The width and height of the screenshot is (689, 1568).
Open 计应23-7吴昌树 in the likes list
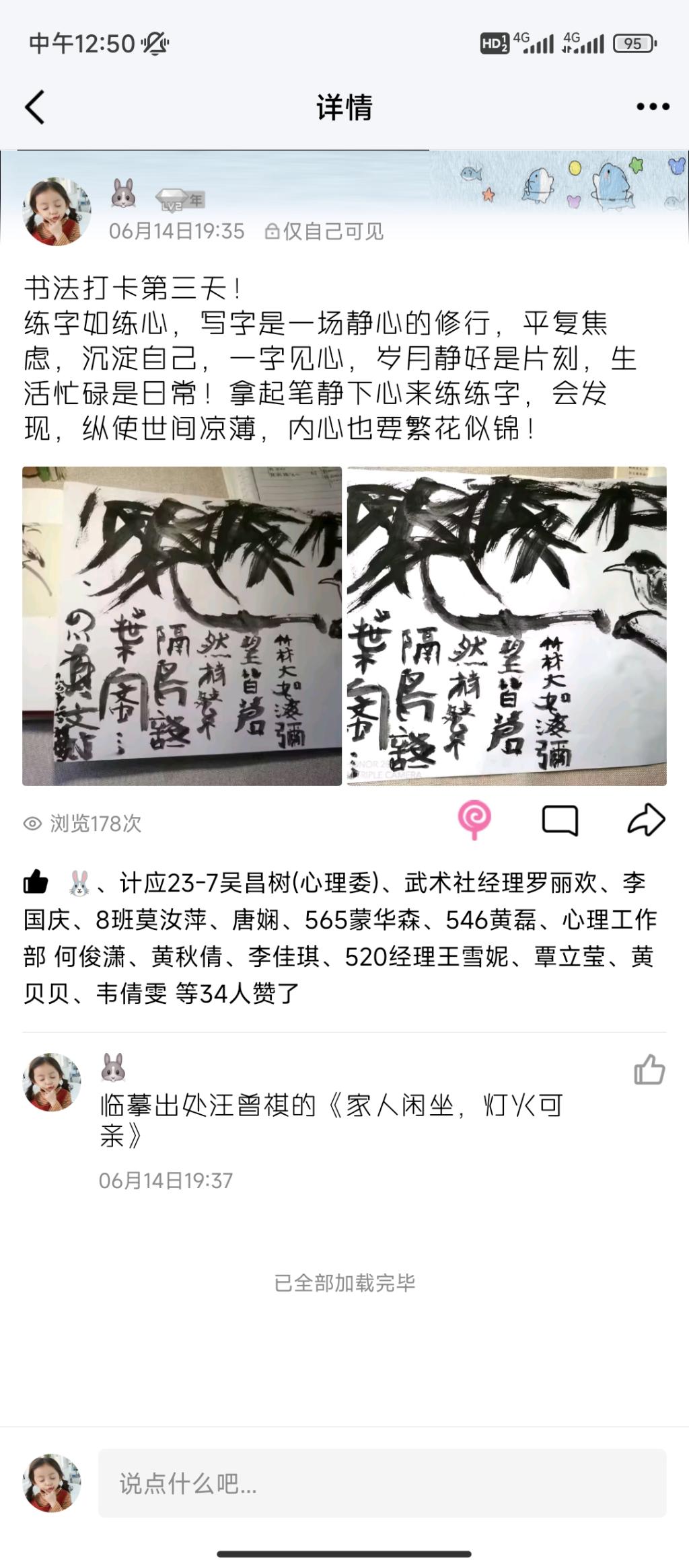point(250,883)
